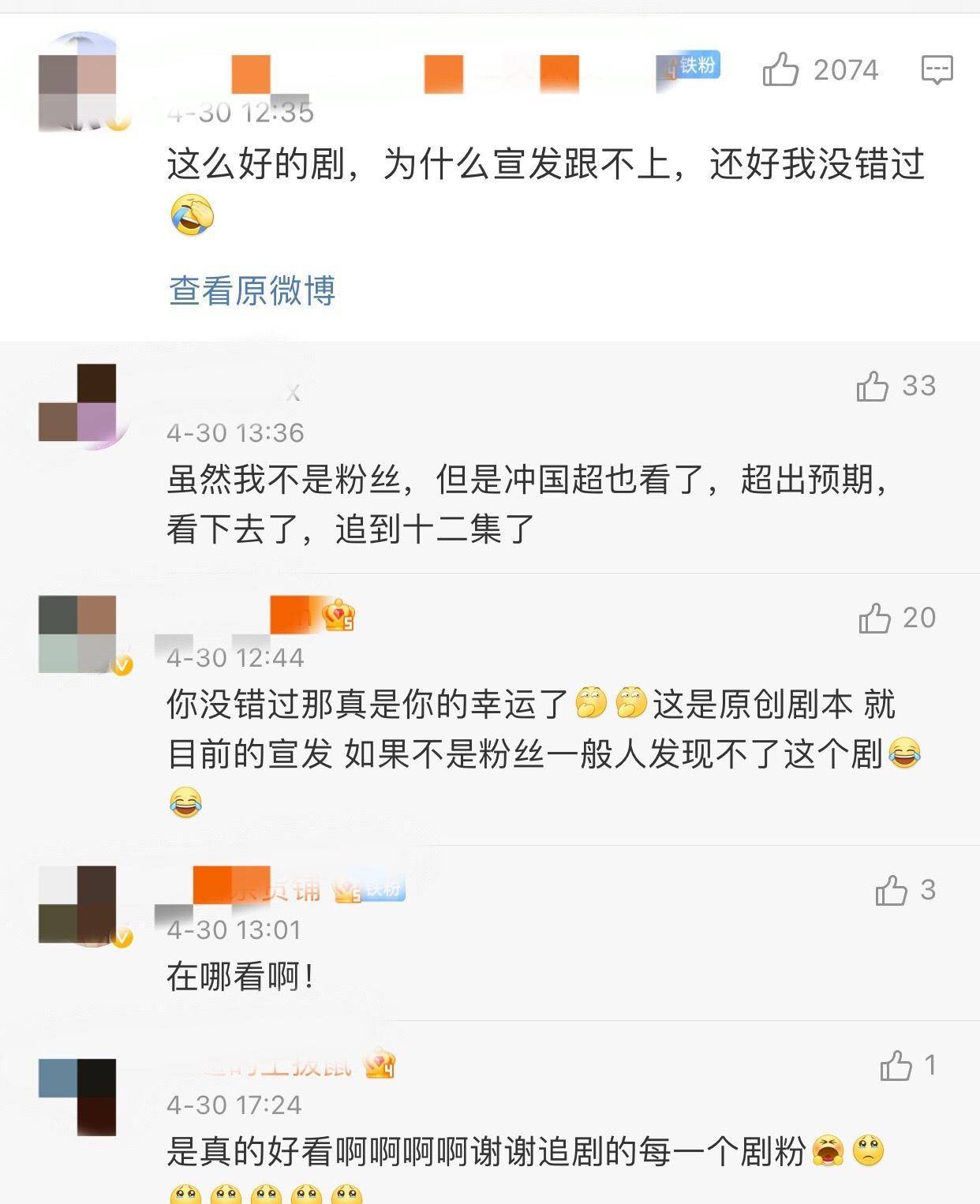This screenshot has height=1204, width=980.
Task: Open the avatar of the 17:24 replier
Action: 78,1097
